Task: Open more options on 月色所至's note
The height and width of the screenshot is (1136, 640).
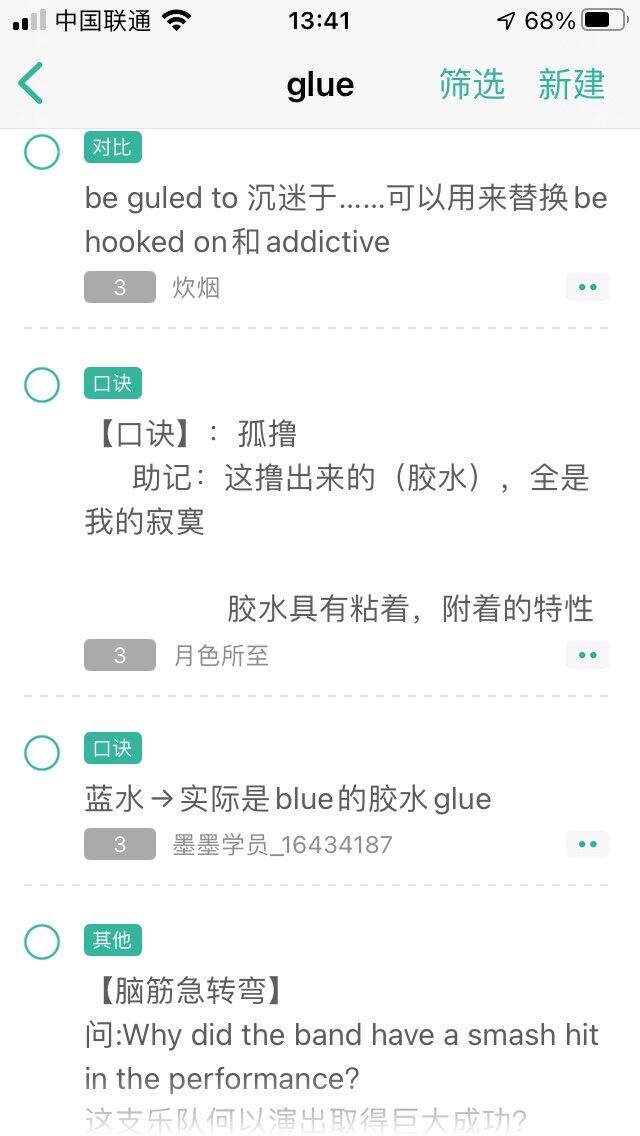Action: tap(587, 655)
